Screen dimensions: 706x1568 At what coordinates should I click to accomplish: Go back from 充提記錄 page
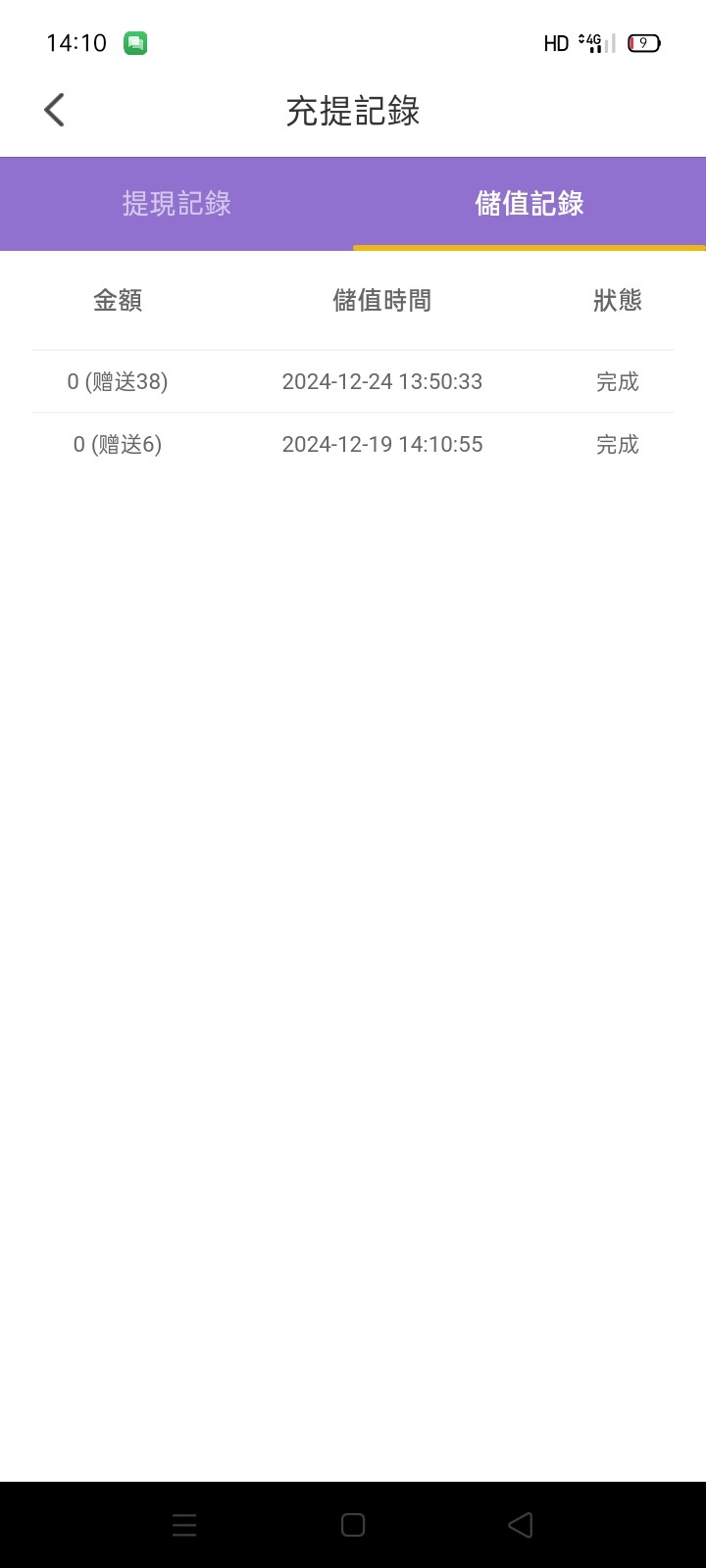click(55, 110)
